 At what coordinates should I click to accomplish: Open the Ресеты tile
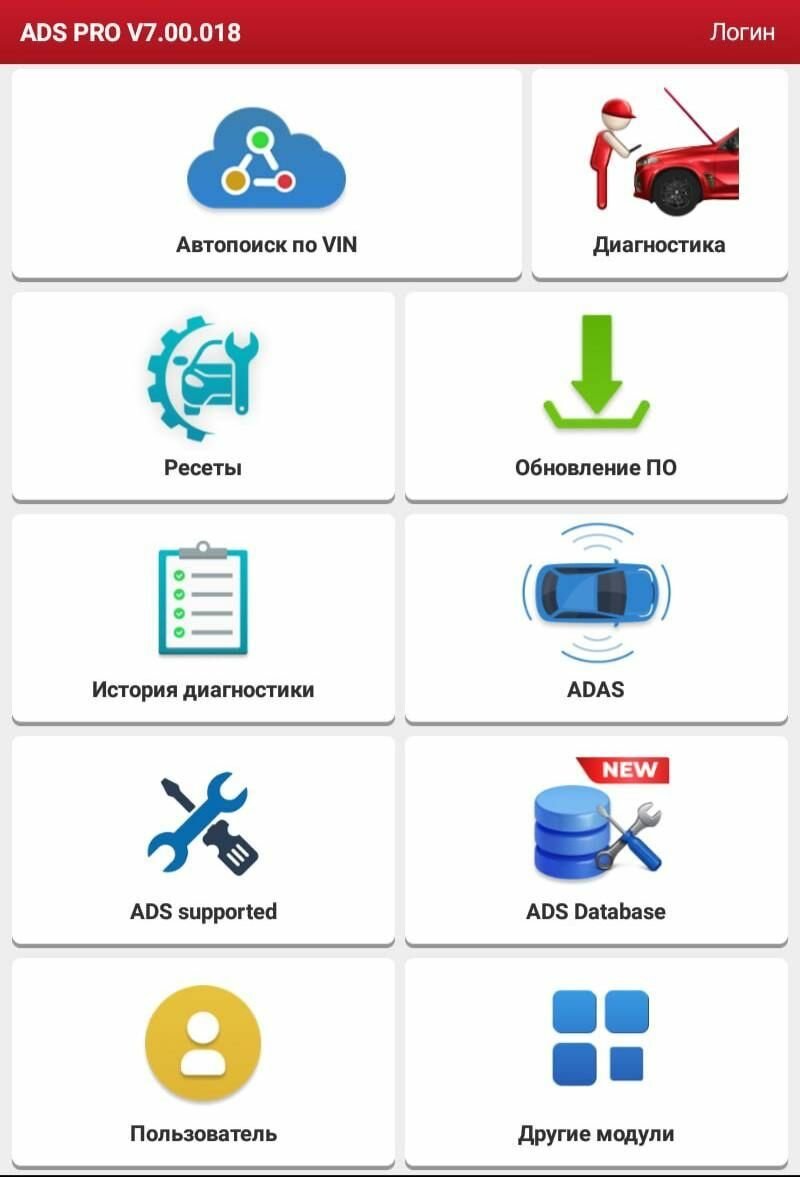[x=203, y=396]
